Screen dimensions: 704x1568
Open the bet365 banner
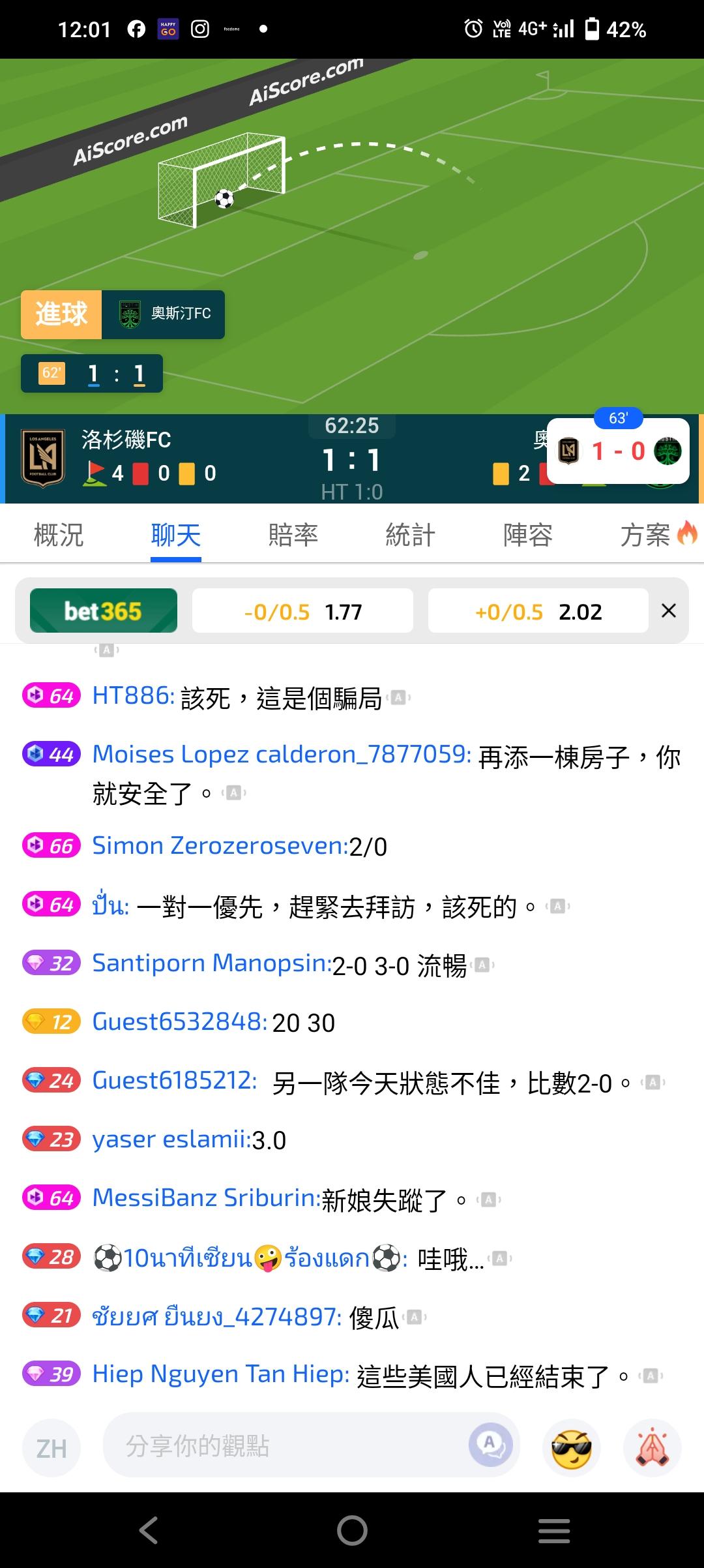pyautogui.click(x=104, y=611)
